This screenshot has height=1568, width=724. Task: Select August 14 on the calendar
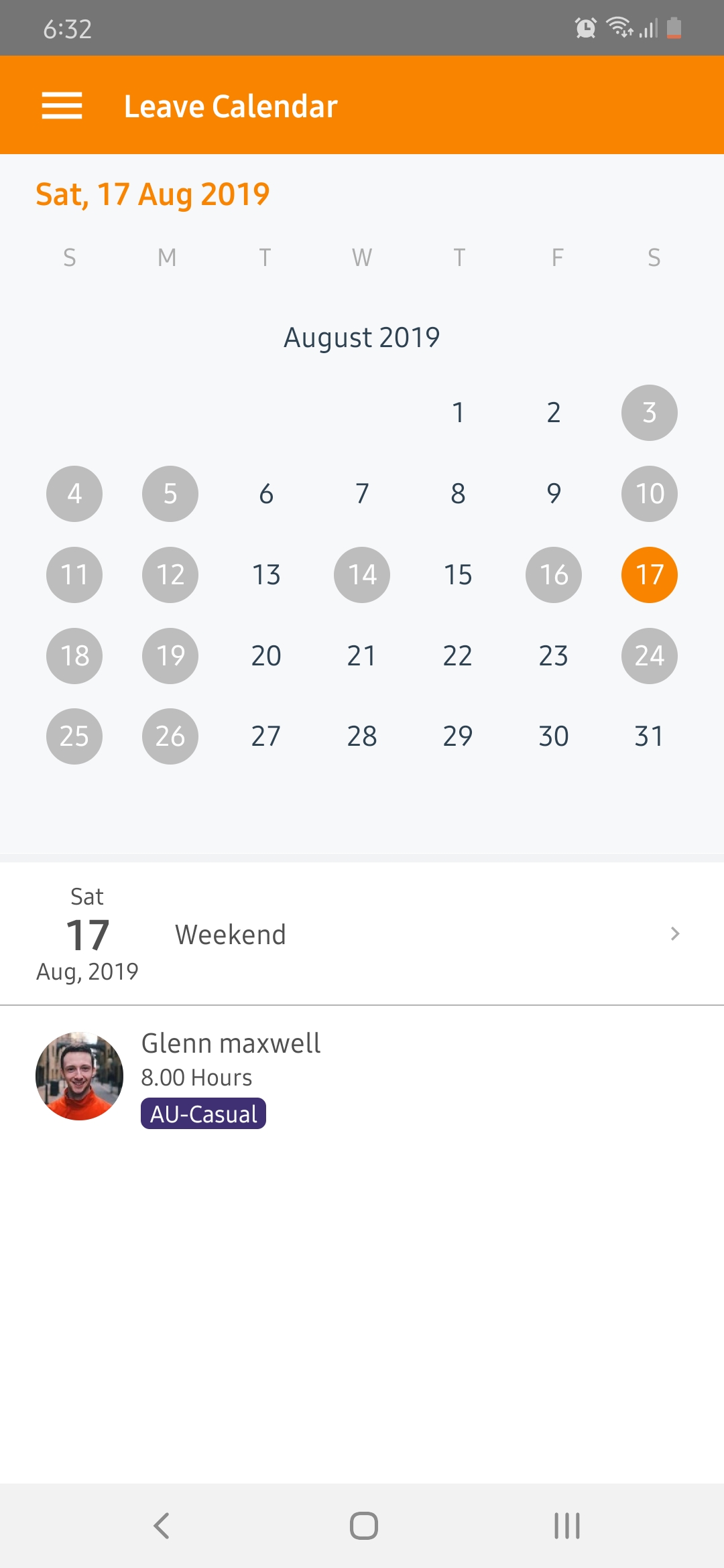361,574
